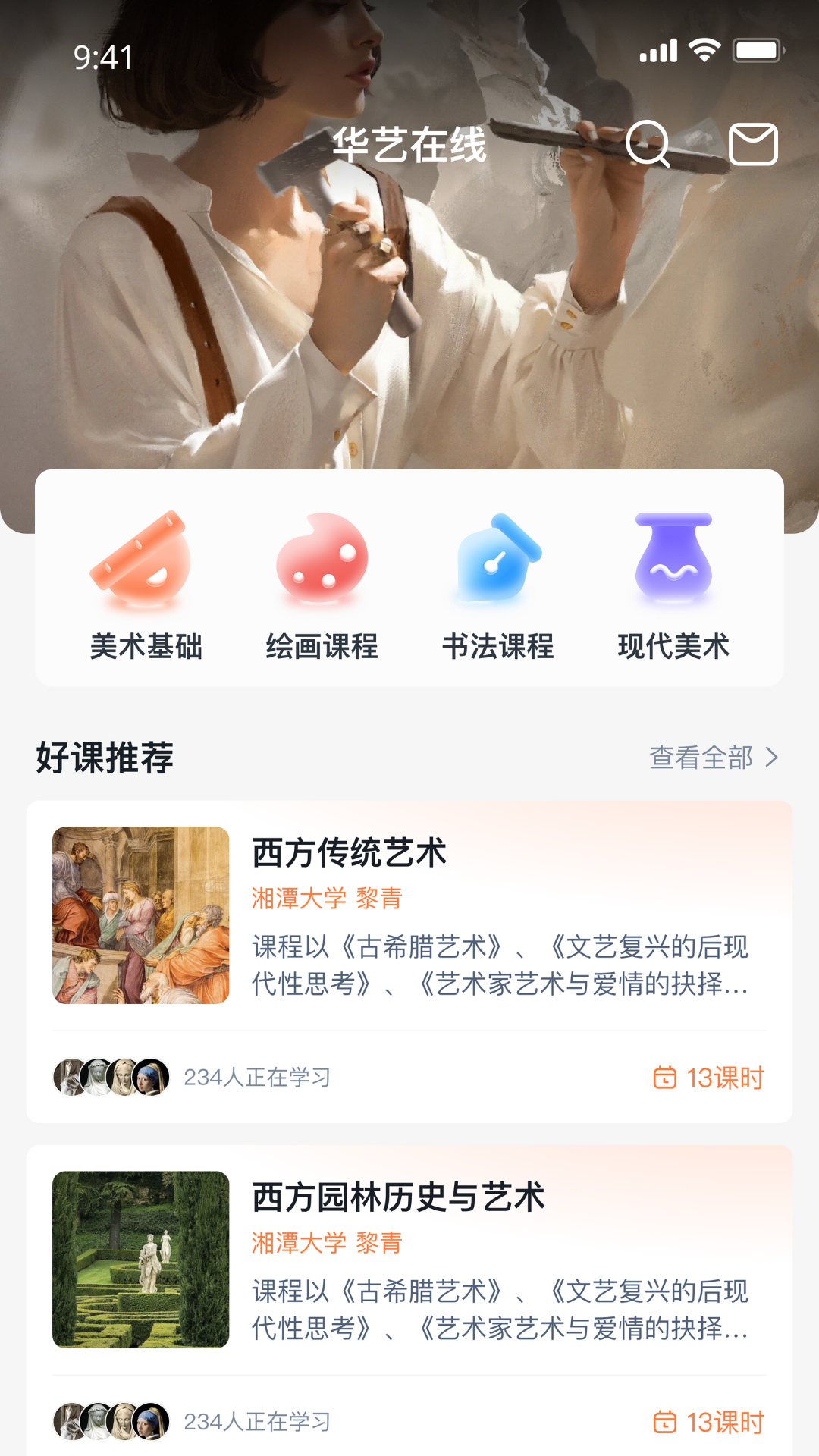Tap the 华艺在线 title

tap(409, 146)
